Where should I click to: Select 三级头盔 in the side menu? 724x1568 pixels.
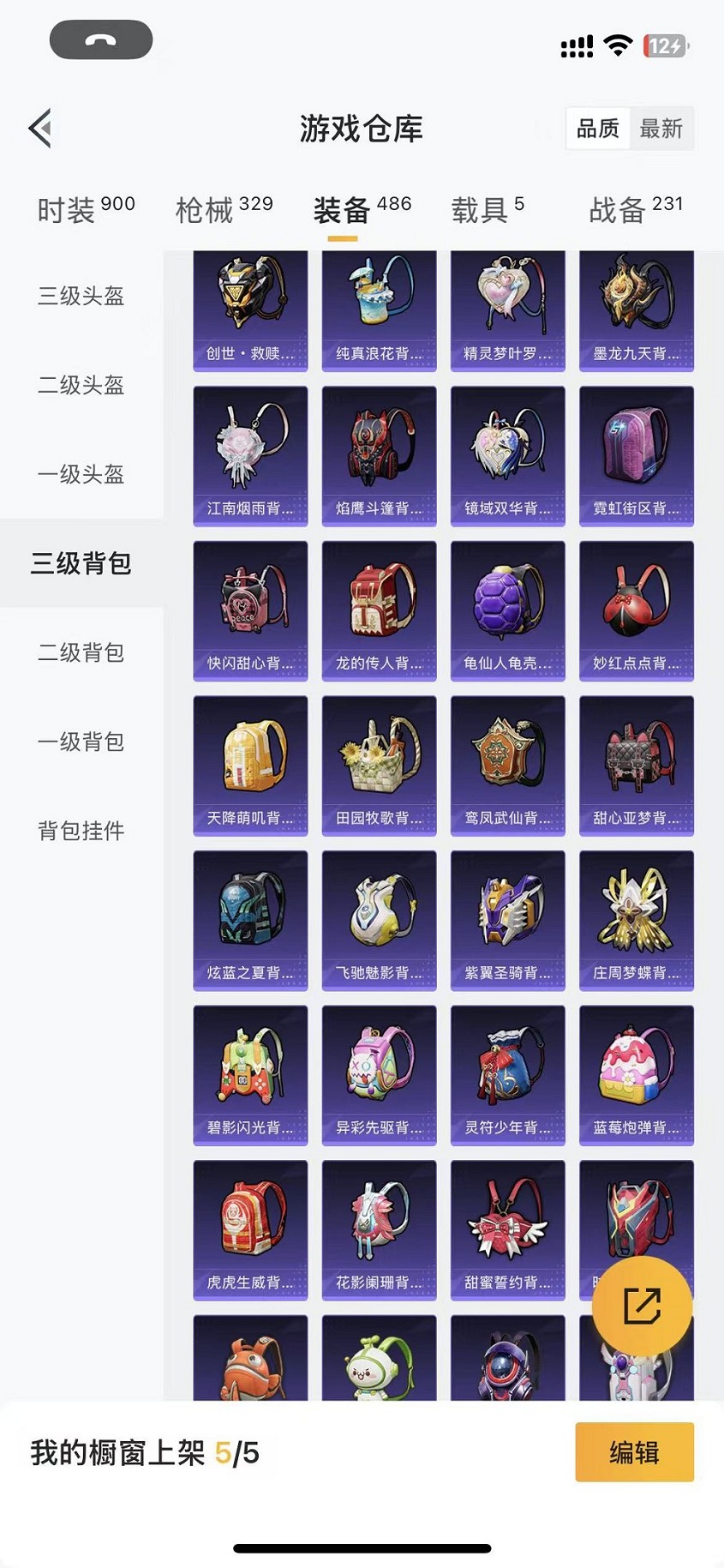pyautogui.click(x=81, y=297)
